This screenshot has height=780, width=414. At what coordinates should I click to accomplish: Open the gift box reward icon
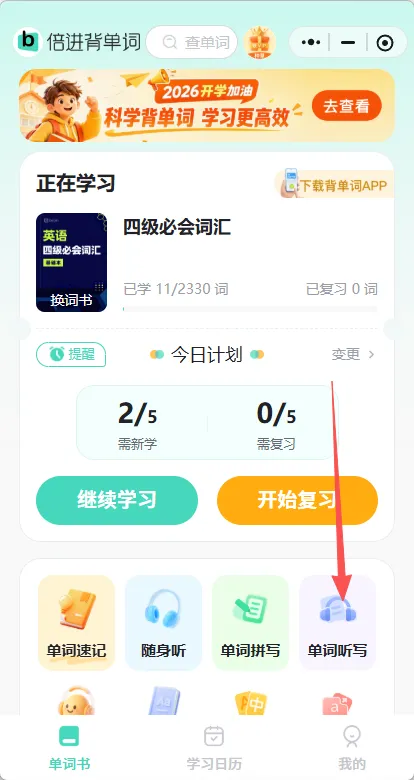pos(259,42)
